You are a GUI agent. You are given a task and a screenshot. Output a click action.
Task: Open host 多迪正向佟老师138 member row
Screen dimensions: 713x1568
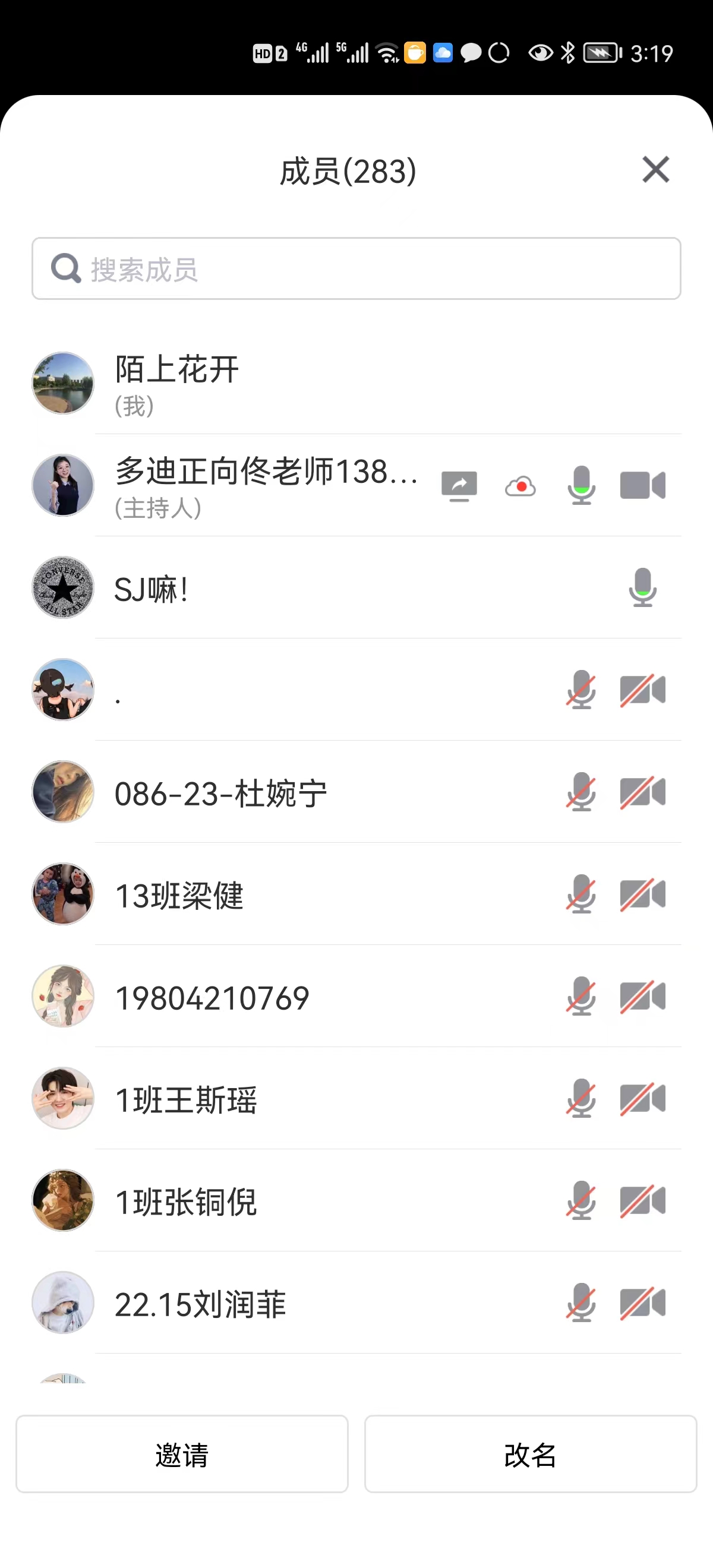point(266,486)
